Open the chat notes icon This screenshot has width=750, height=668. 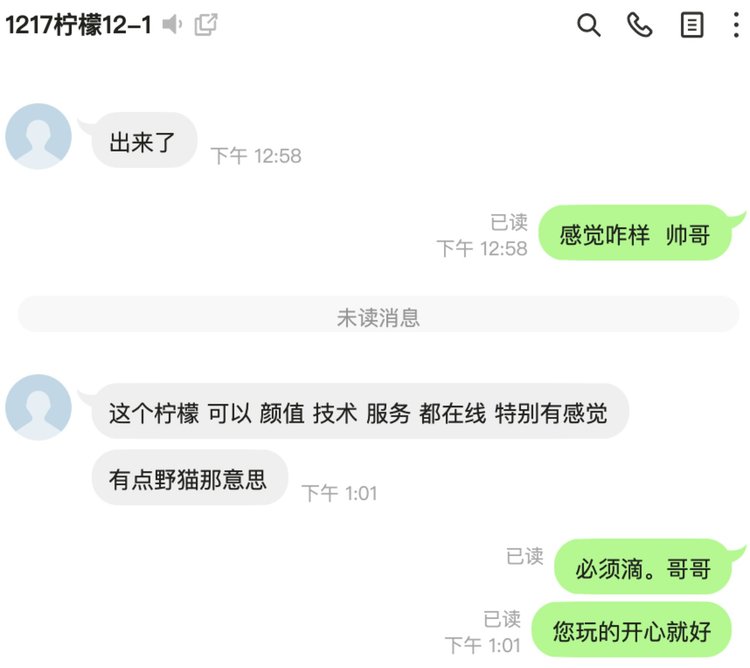coord(691,26)
